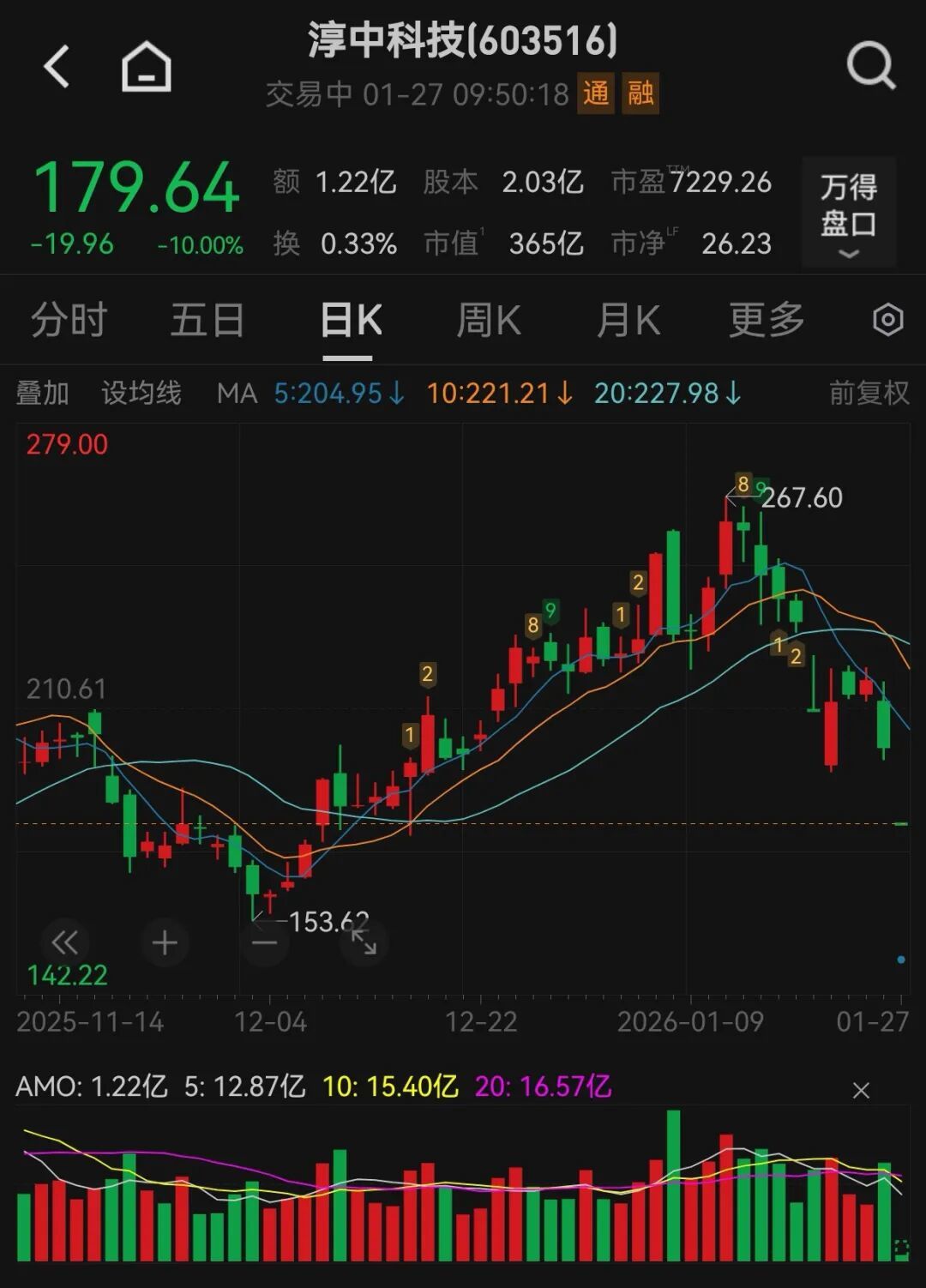Select the 日K chart tab
Screen dimensions: 926x1288
coord(350,321)
